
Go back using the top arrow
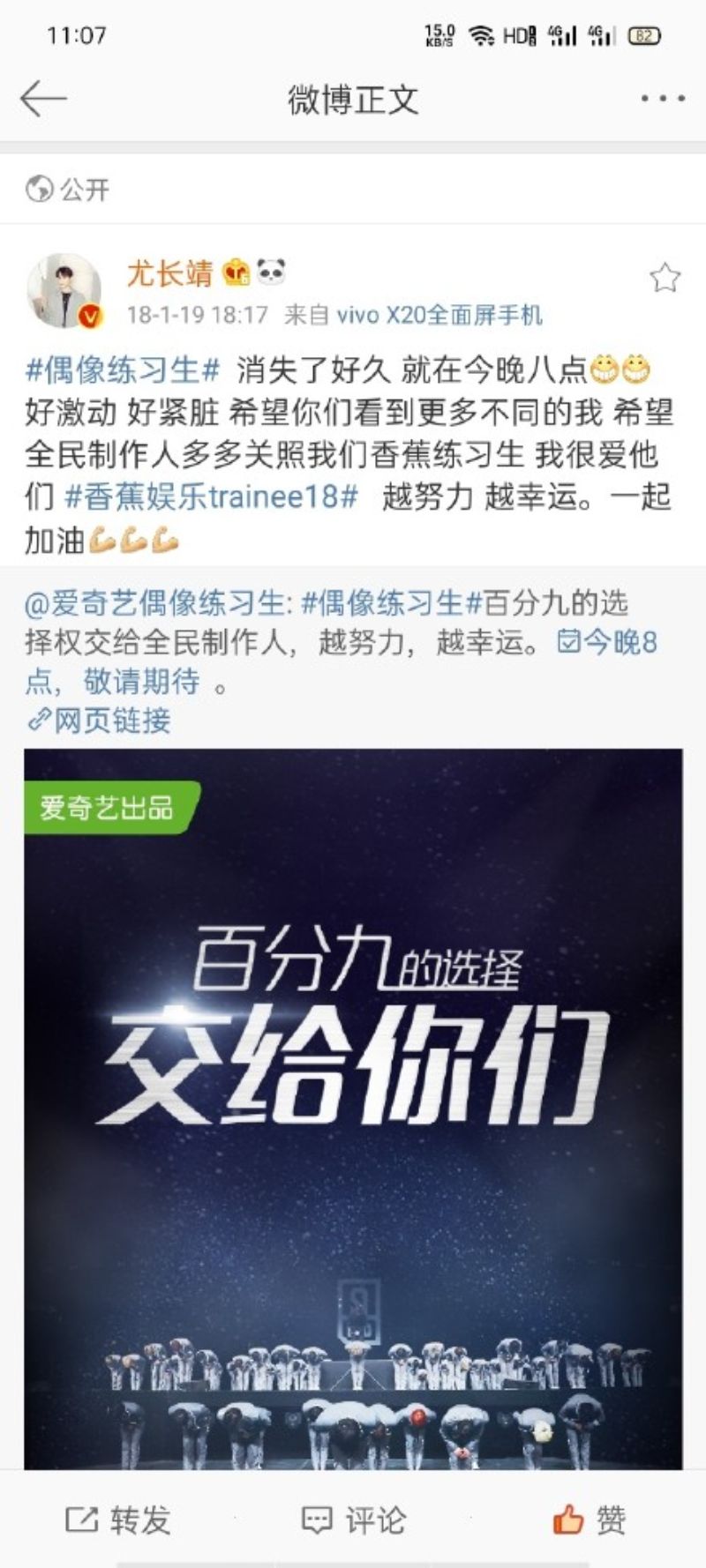pyautogui.click(x=42, y=98)
